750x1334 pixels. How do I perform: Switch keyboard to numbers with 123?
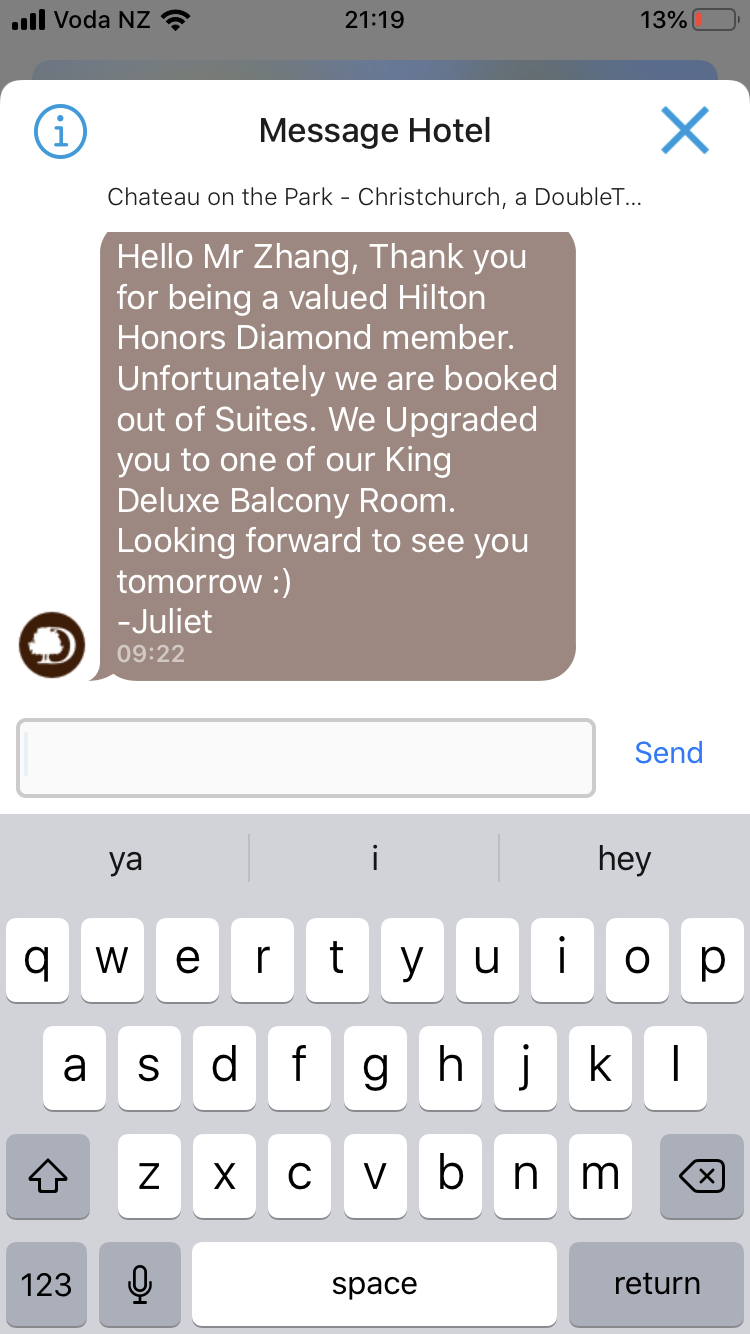click(x=47, y=1284)
